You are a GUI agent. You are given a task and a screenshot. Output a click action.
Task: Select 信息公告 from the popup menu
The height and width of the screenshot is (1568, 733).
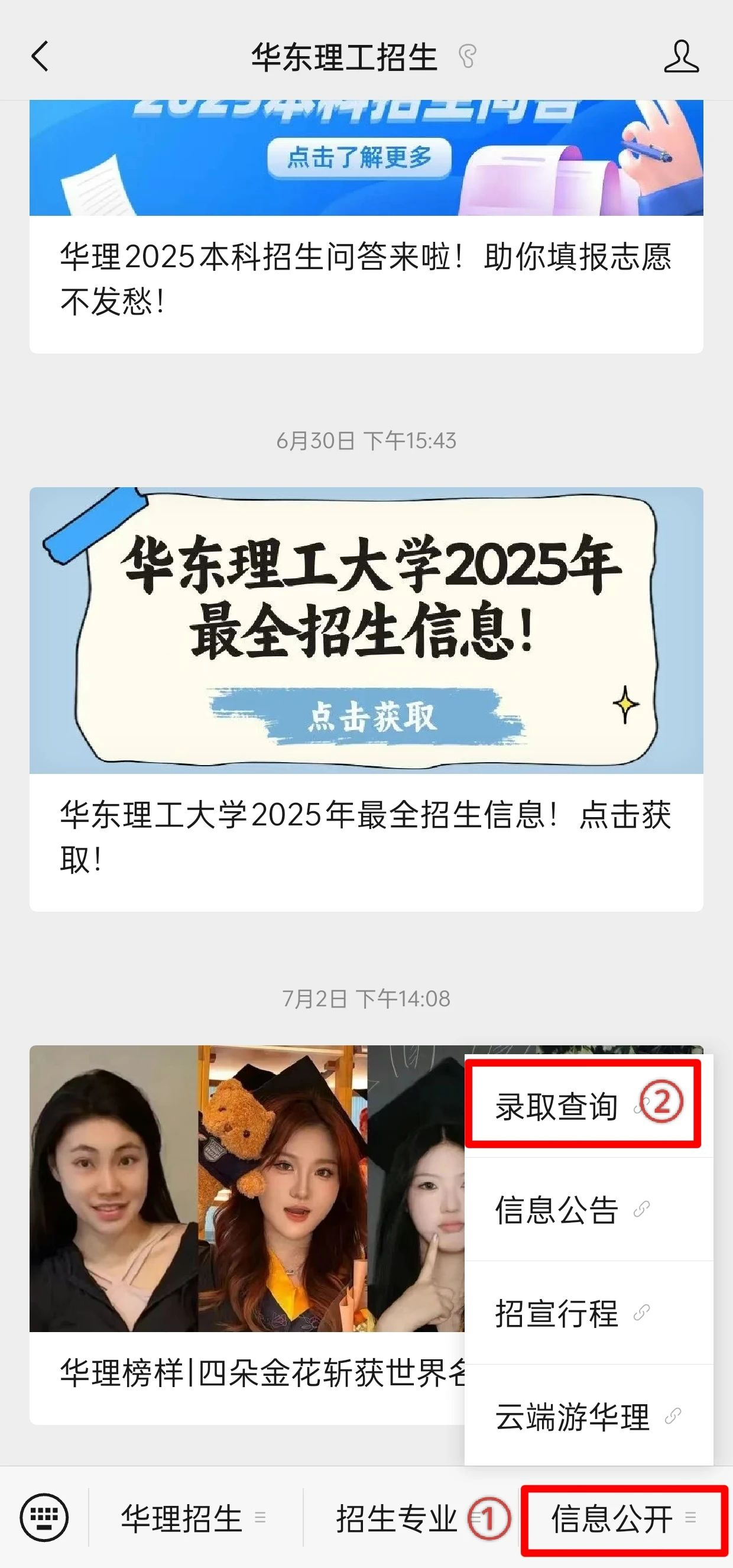point(588,1209)
